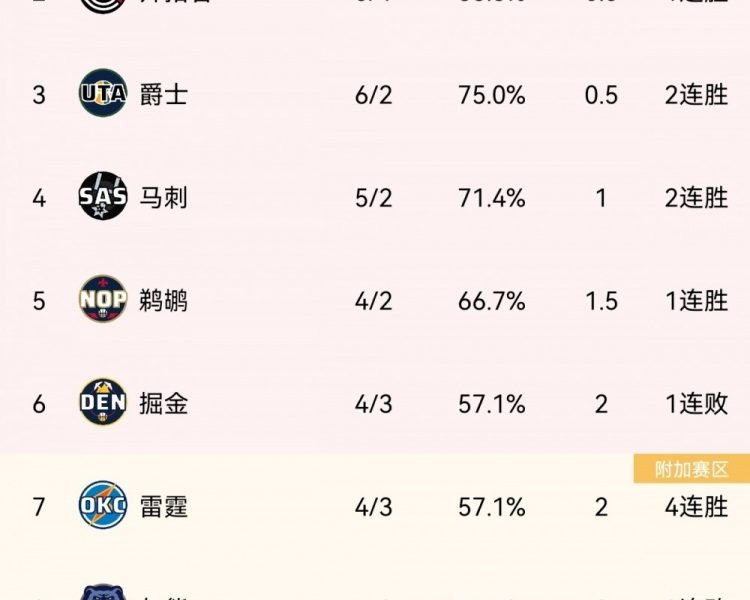View the 掘金 team details
Image resolution: width=750 pixels, height=600 pixels.
click(x=163, y=404)
